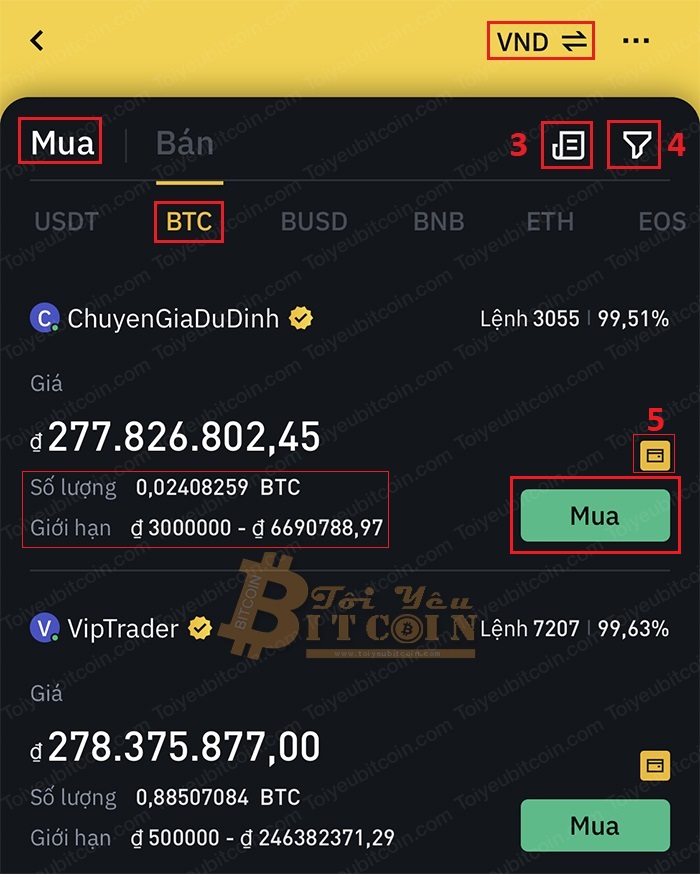
Task: Buy BTC from VipTrader's offer
Action: pyautogui.click(x=594, y=826)
